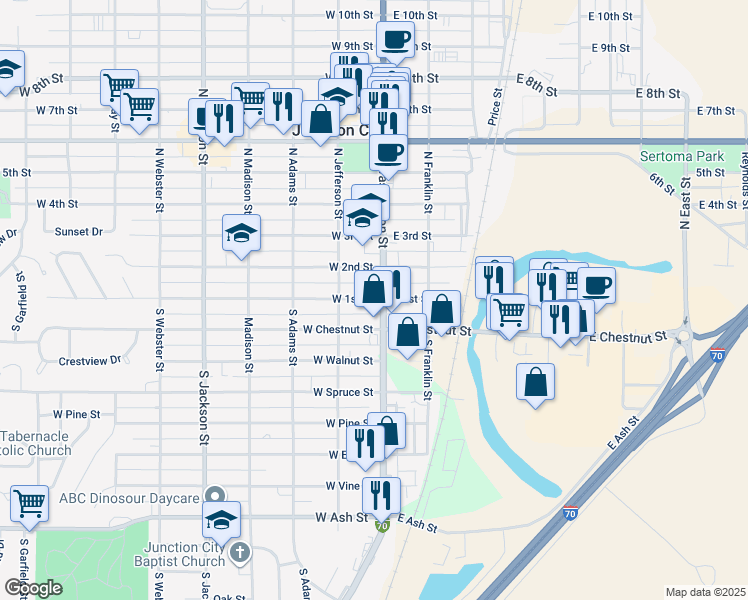748x600 pixels.
Task: Select the shopping bag marker below E Chestnut St
Action: tap(536, 382)
